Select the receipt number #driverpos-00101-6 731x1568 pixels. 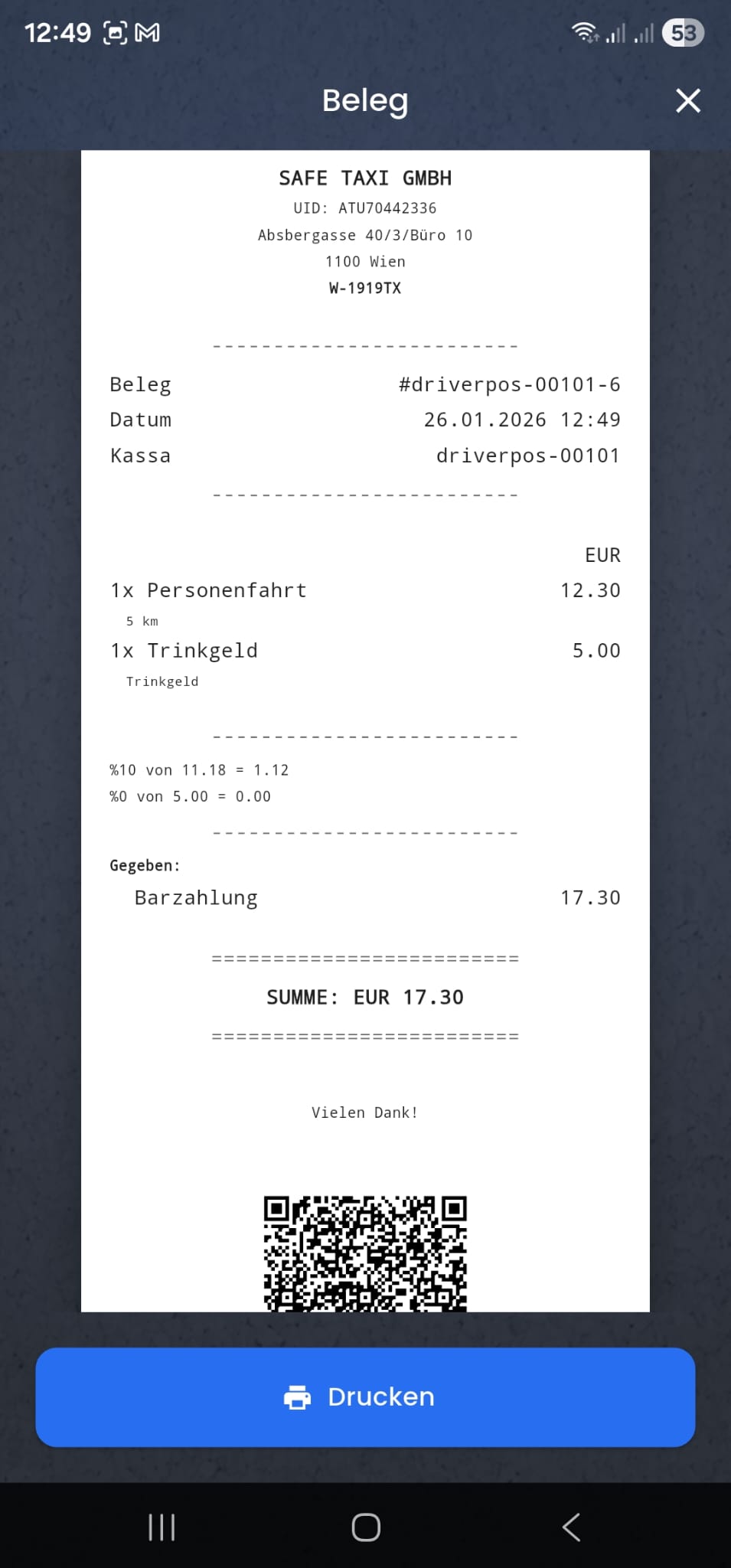click(511, 384)
